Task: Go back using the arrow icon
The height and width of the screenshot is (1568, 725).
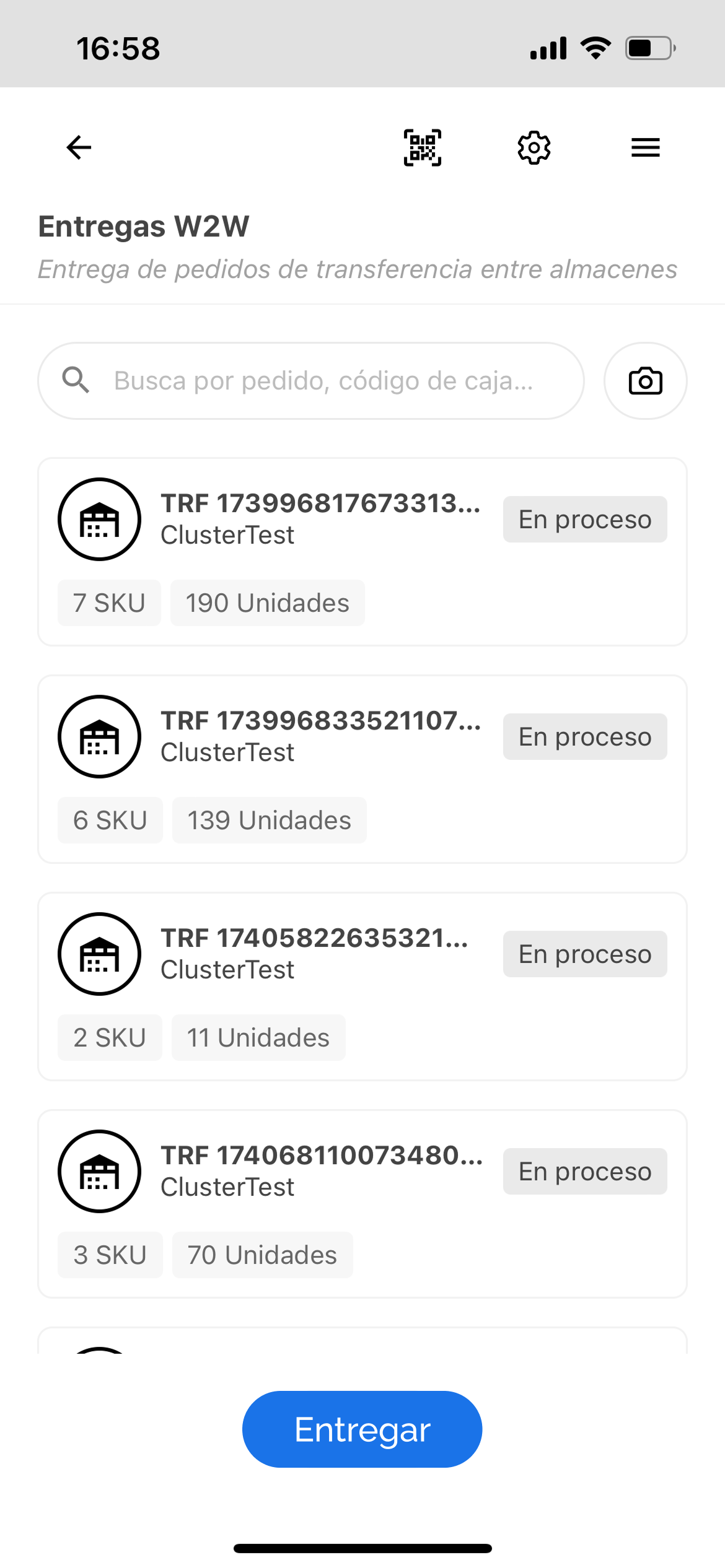Action: [x=79, y=147]
